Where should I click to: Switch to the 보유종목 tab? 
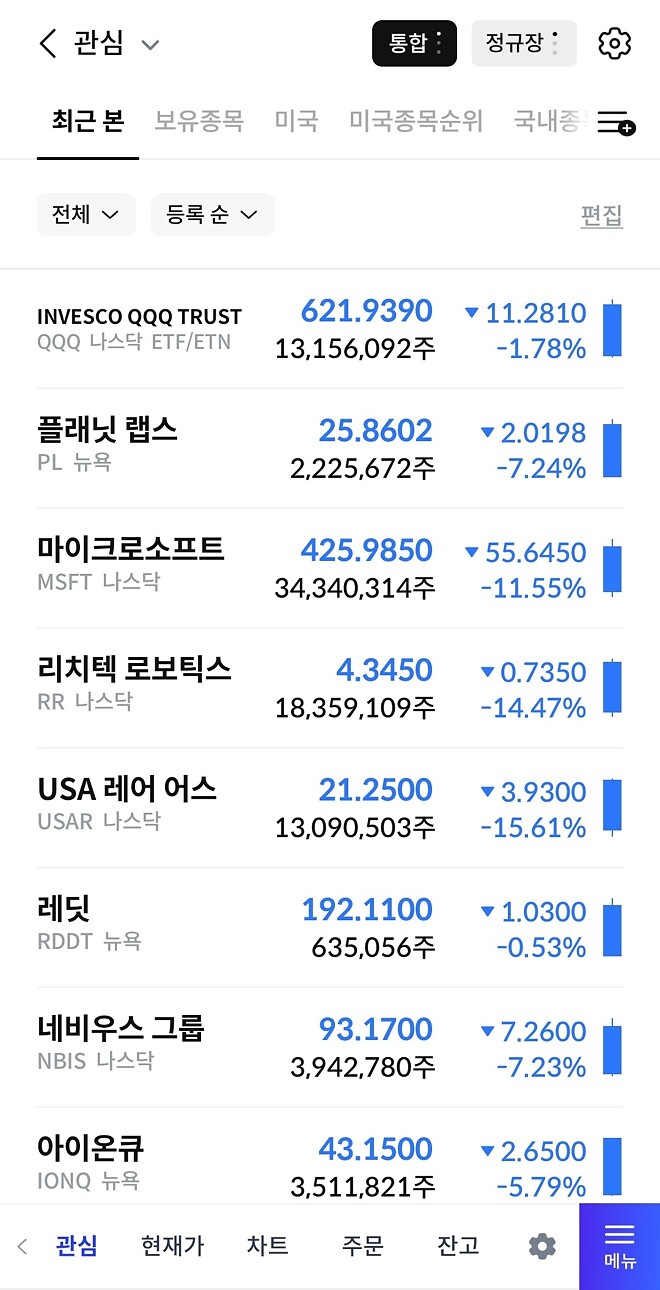click(199, 122)
